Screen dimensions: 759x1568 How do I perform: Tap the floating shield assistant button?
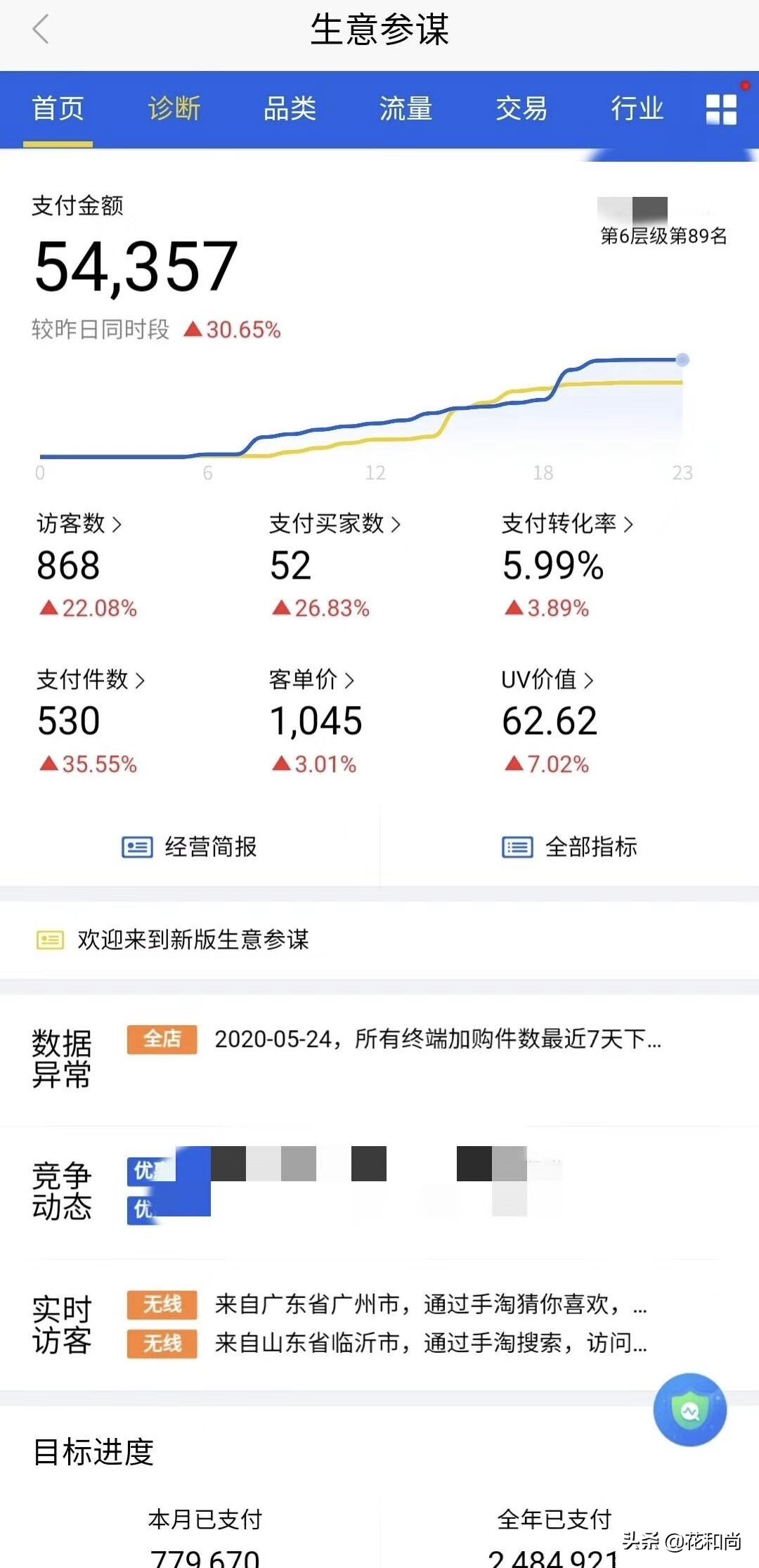689,1410
